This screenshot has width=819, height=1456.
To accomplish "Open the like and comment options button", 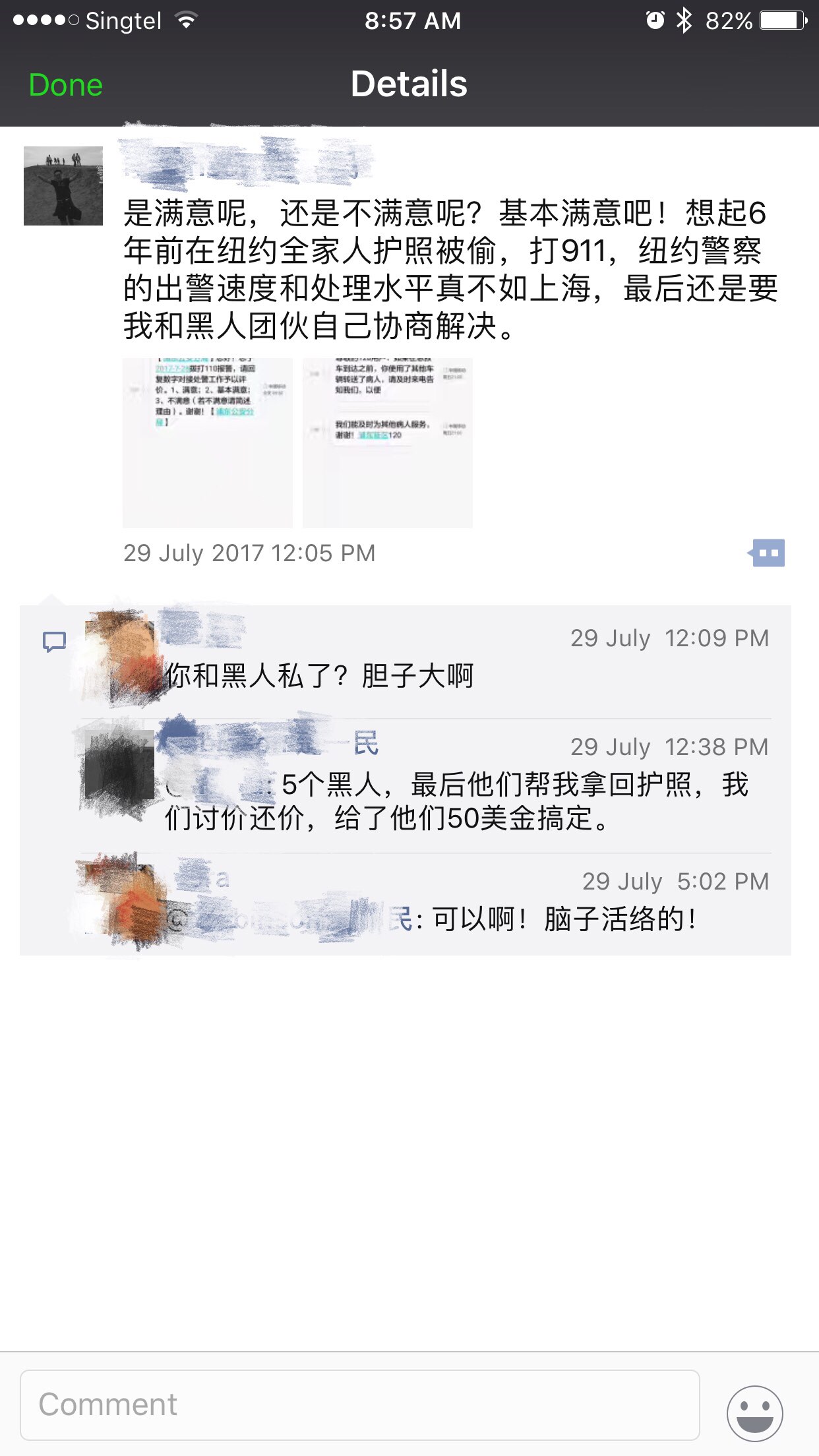I will click(766, 553).
